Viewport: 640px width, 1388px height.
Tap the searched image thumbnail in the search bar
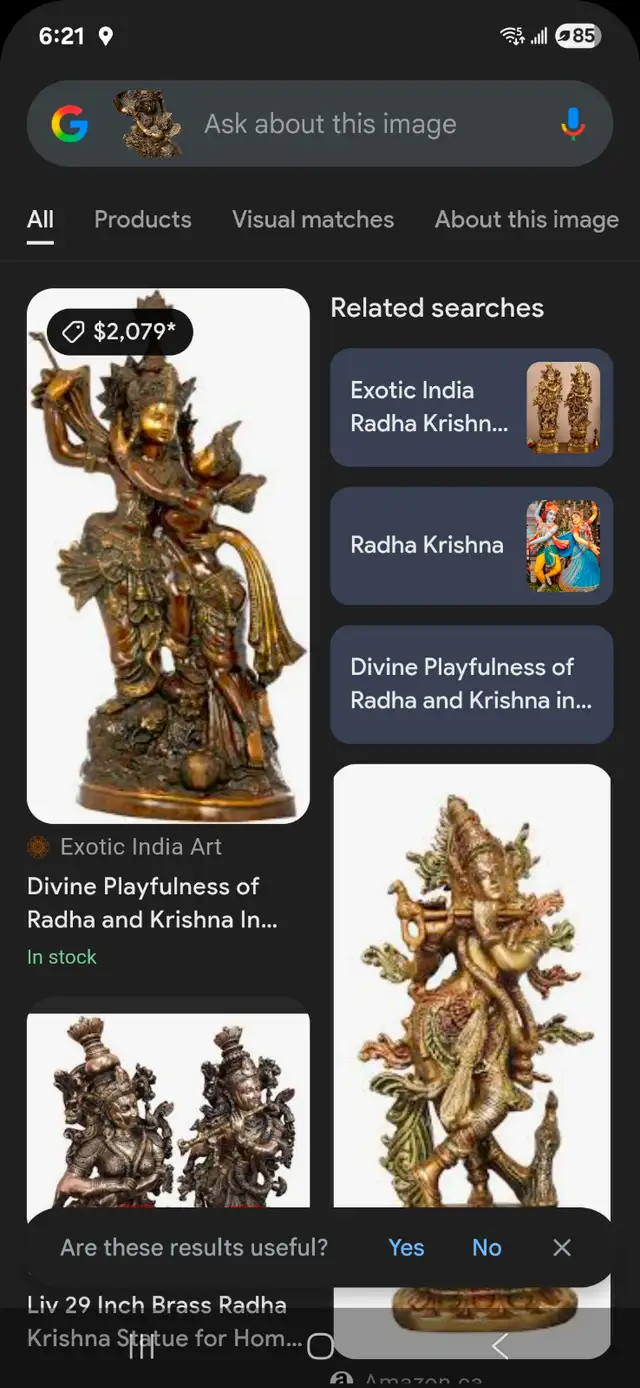click(148, 124)
